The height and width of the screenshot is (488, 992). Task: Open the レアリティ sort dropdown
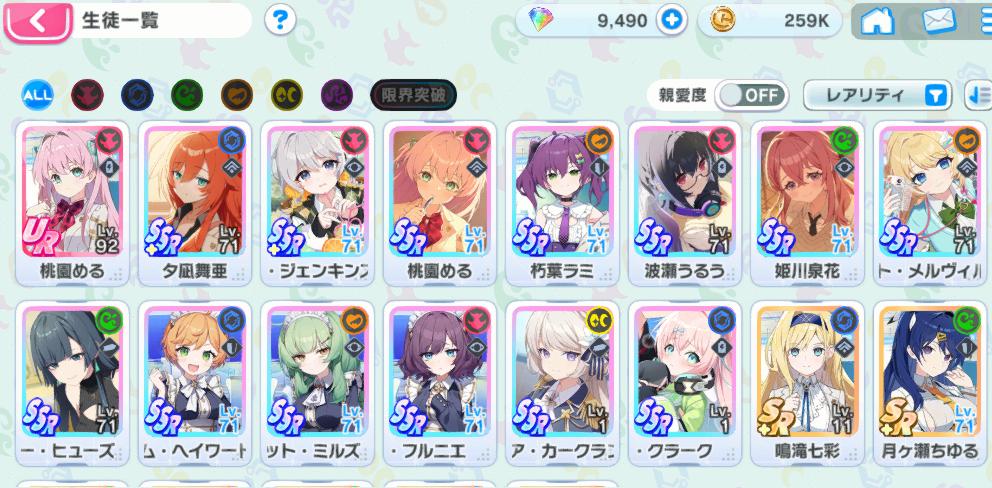(x=877, y=95)
